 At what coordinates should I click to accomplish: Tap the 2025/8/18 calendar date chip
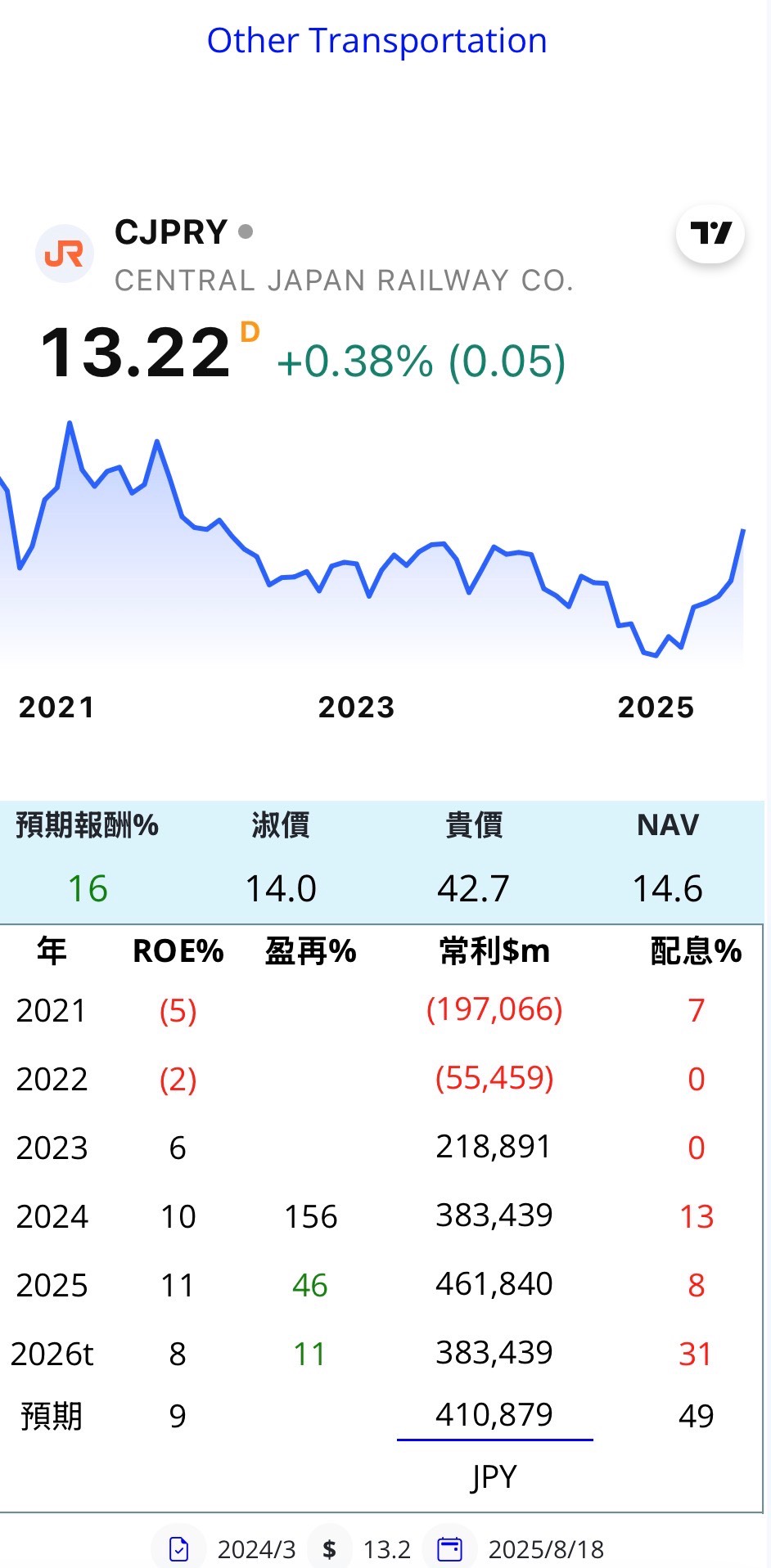516,1549
